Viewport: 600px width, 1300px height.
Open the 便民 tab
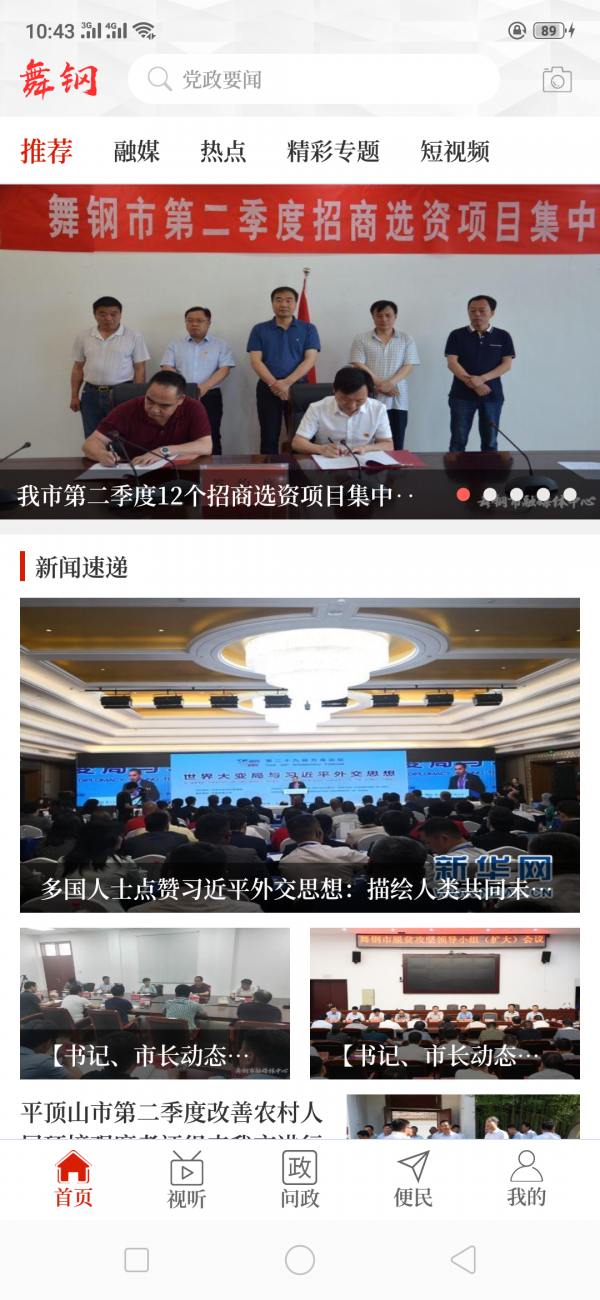point(413,1179)
